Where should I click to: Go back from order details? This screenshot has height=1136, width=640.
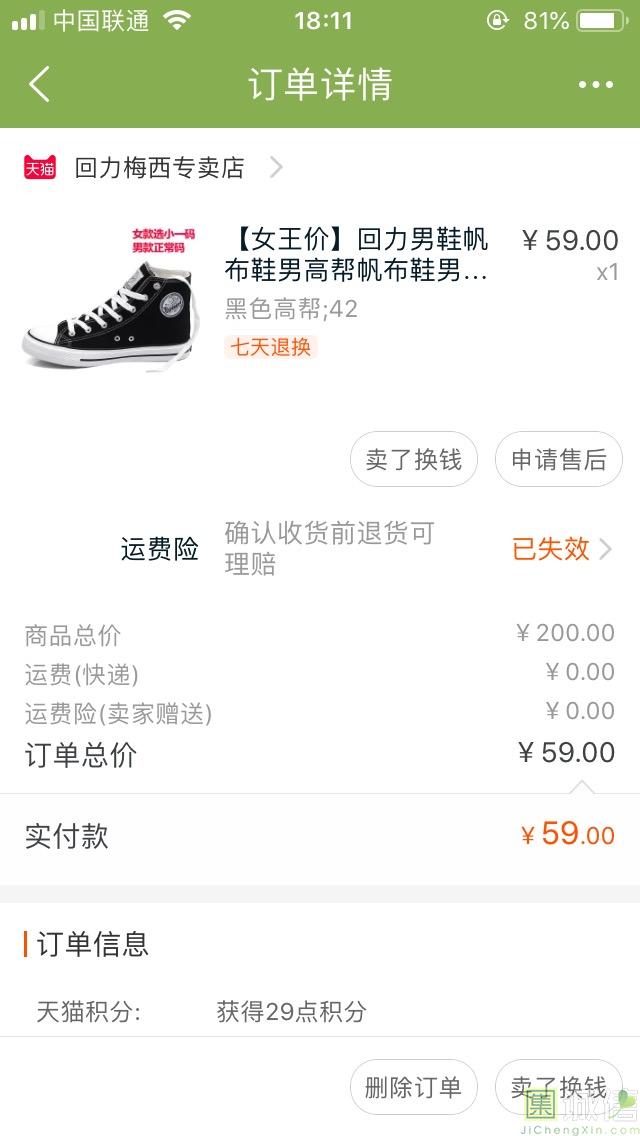tap(40, 85)
